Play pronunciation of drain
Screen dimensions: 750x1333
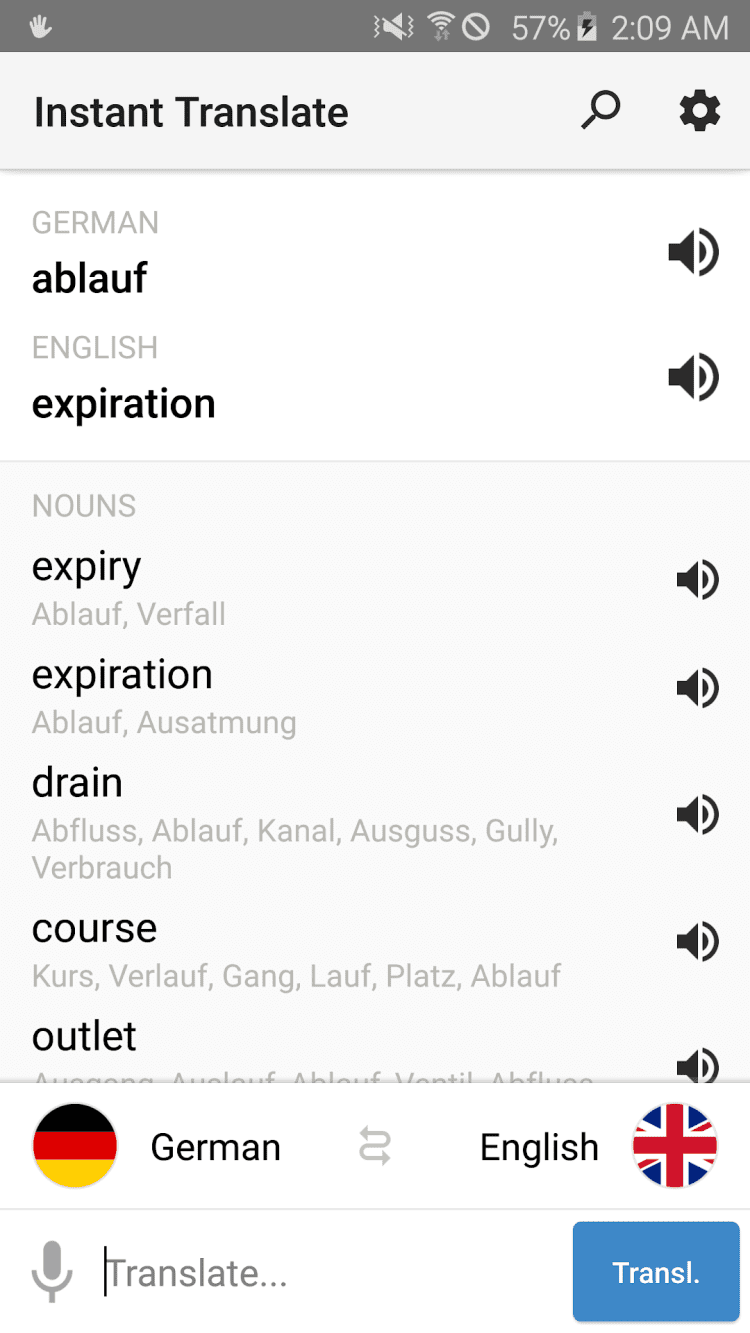(x=697, y=814)
